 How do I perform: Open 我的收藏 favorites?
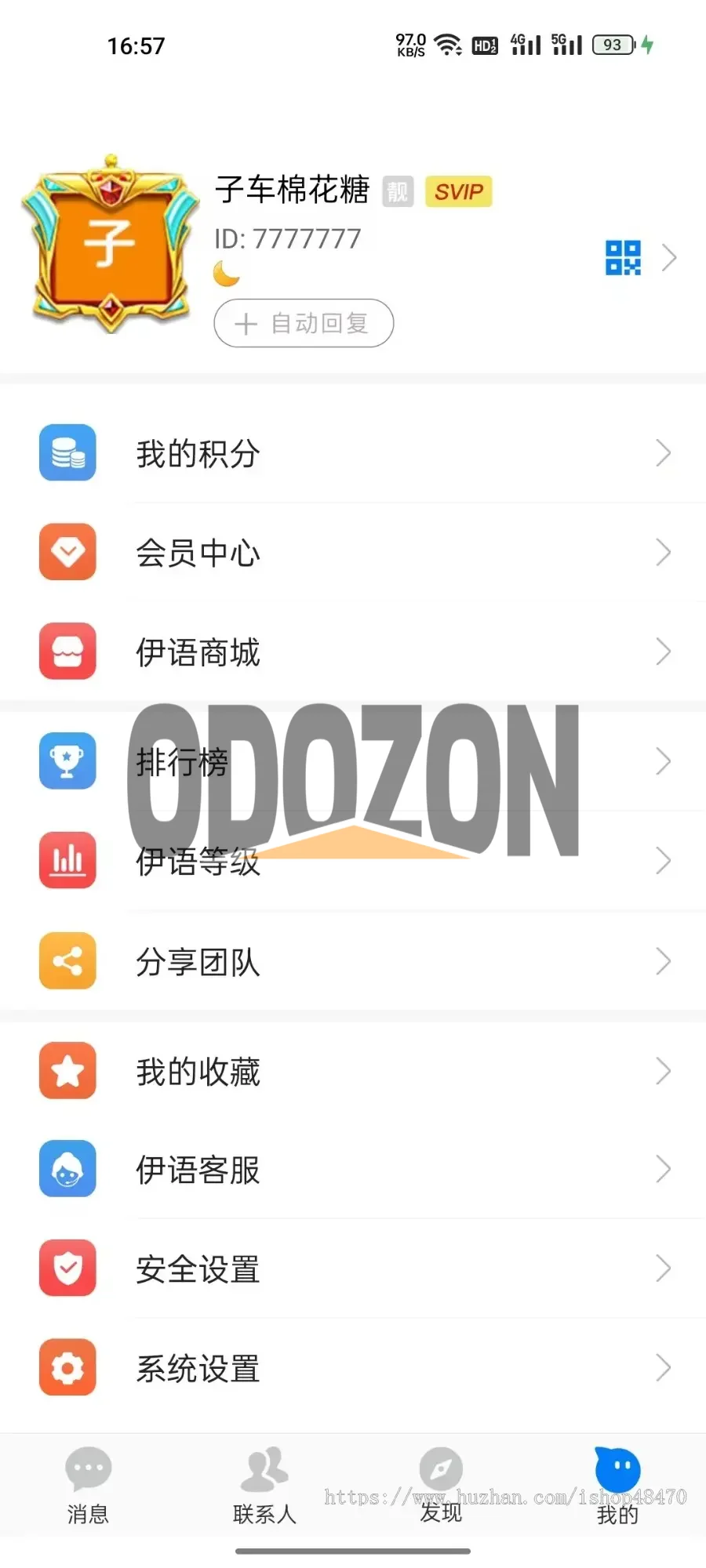(353, 1071)
